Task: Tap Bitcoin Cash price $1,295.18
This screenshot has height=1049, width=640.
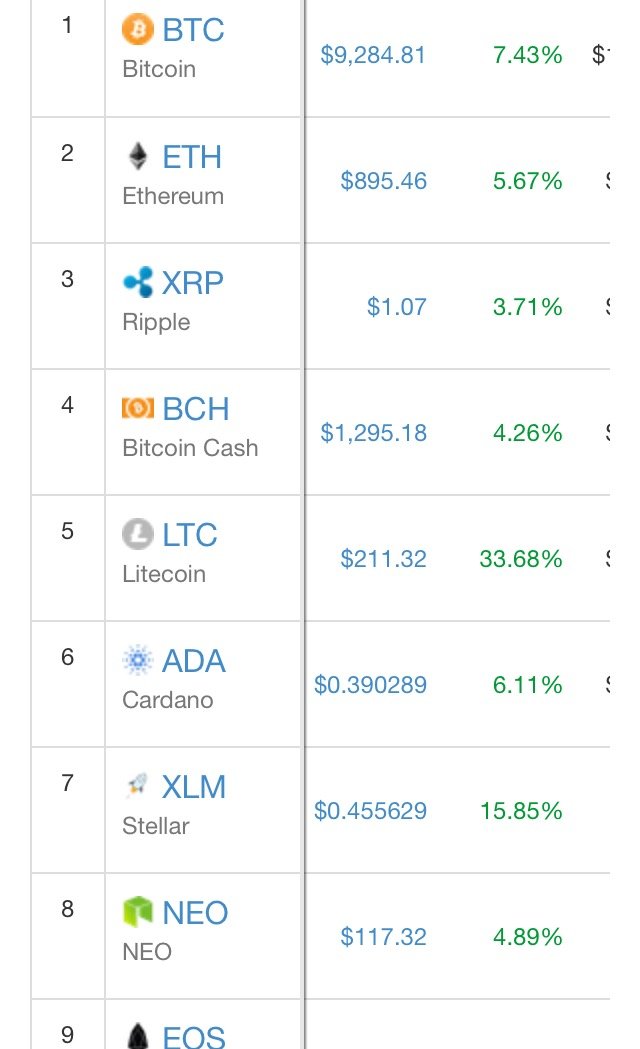Action: (x=373, y=433)
